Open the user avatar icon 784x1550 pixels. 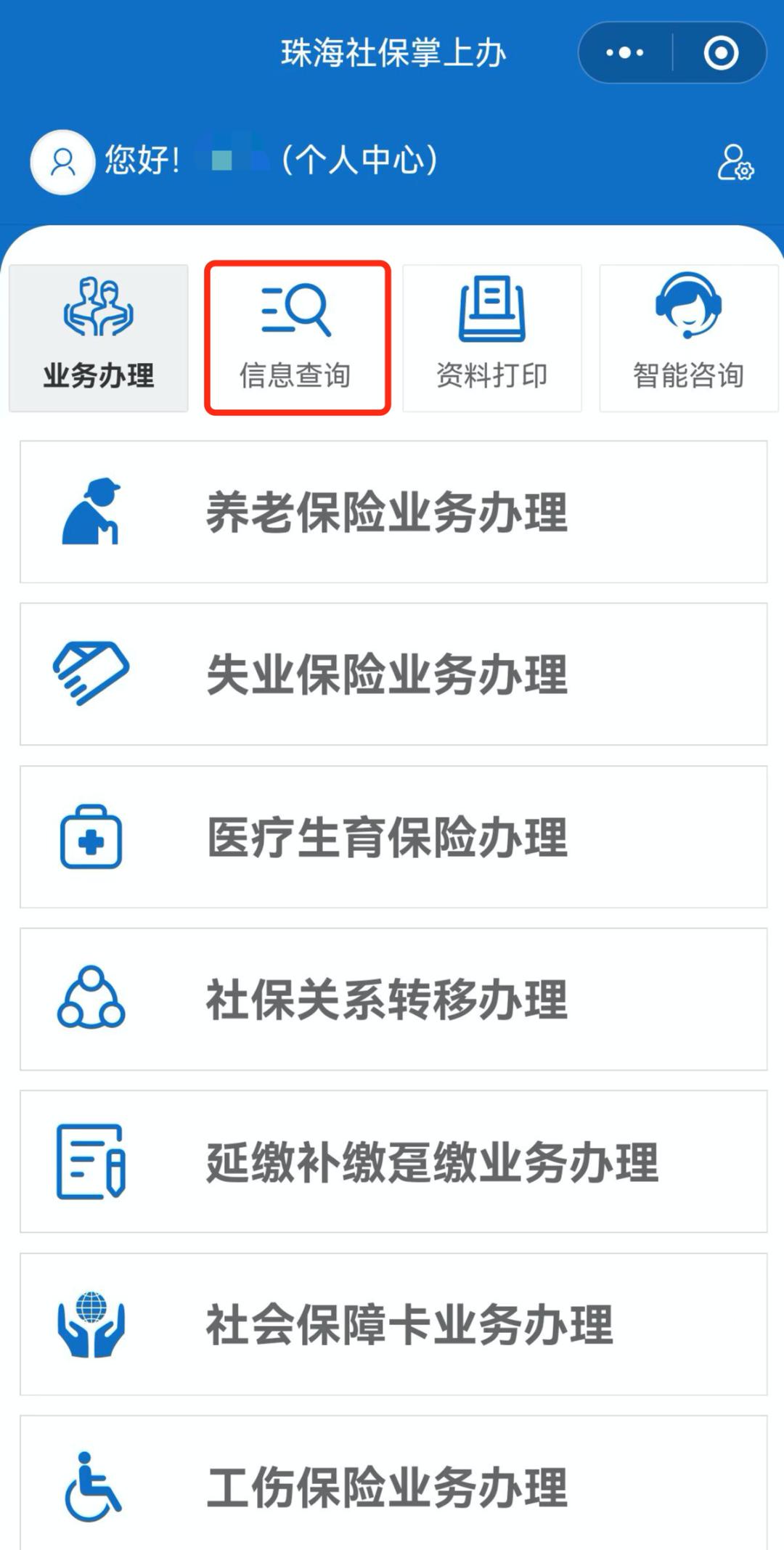(x=62, y=161)
